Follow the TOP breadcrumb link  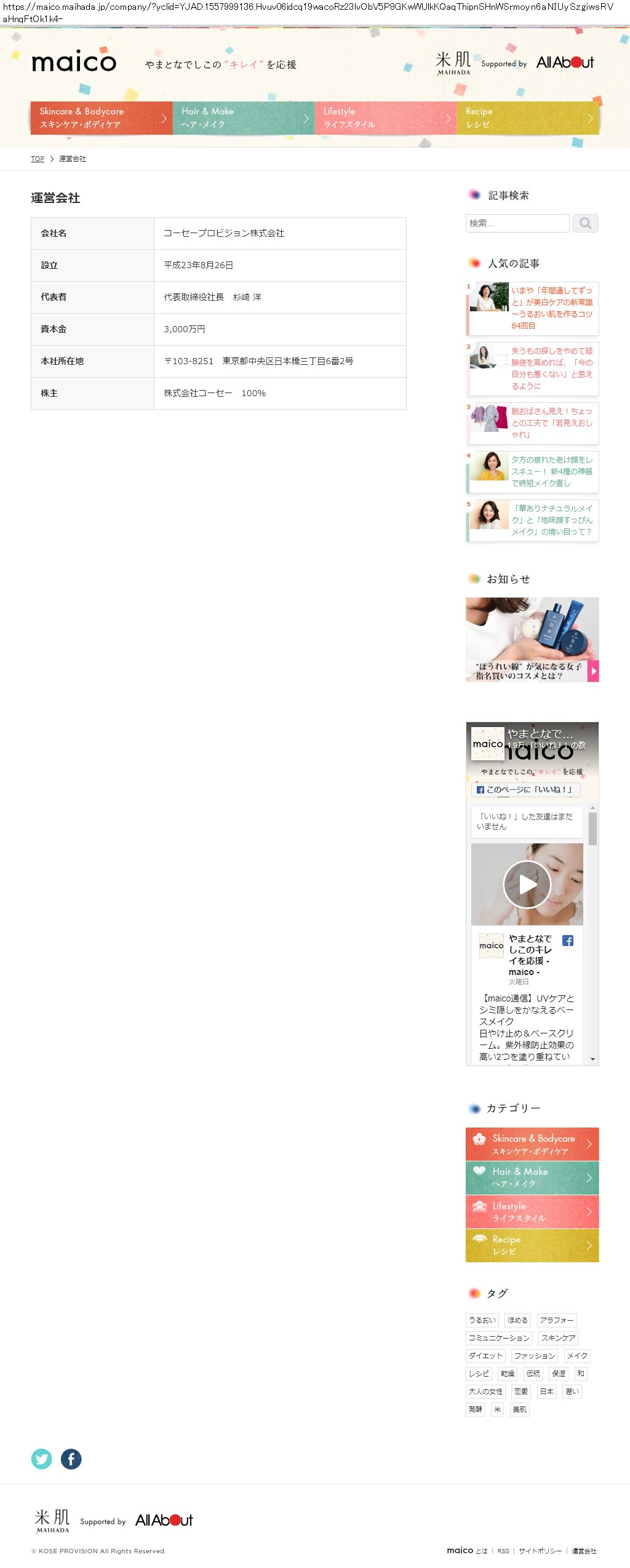pyautogui.click(x=38, y=159)
